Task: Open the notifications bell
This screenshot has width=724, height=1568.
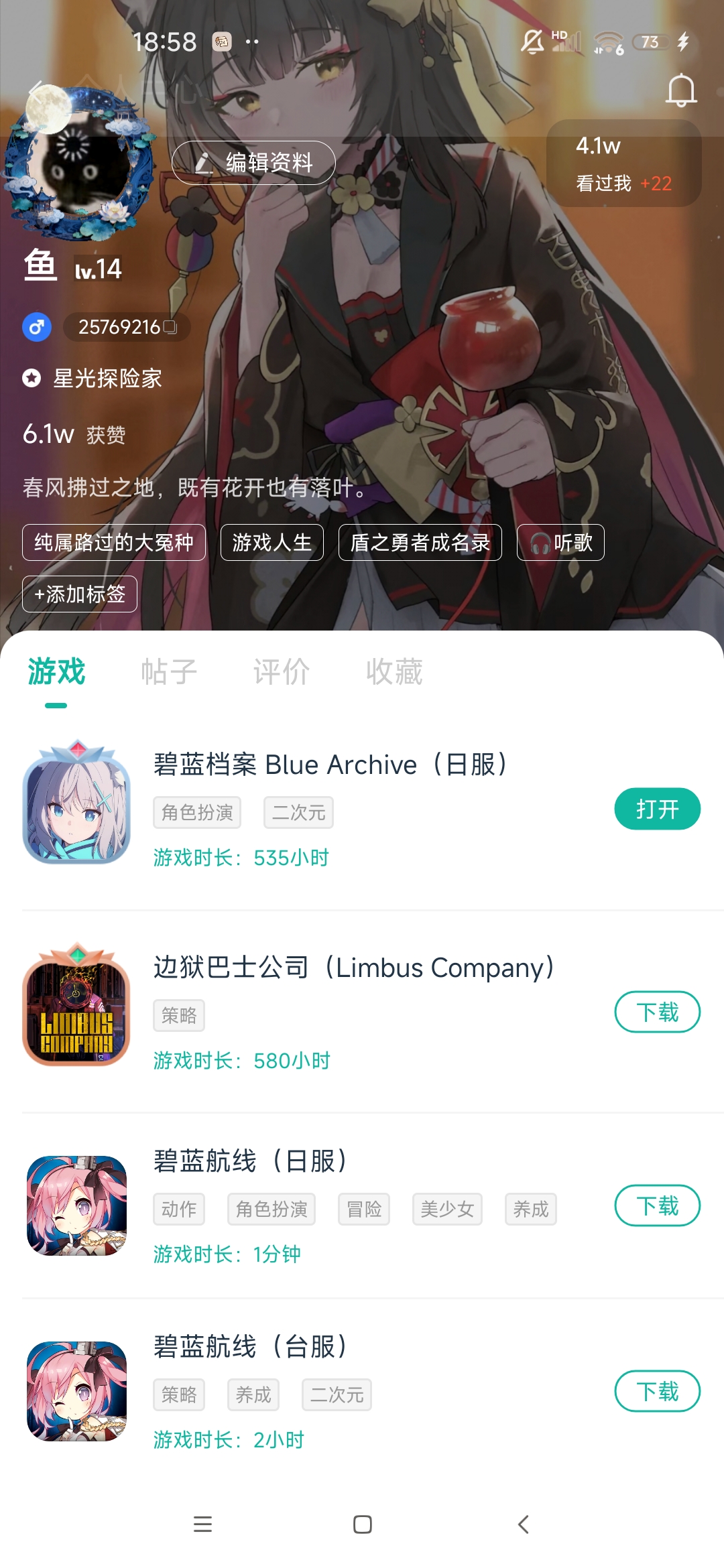Action: coord(680,90)
